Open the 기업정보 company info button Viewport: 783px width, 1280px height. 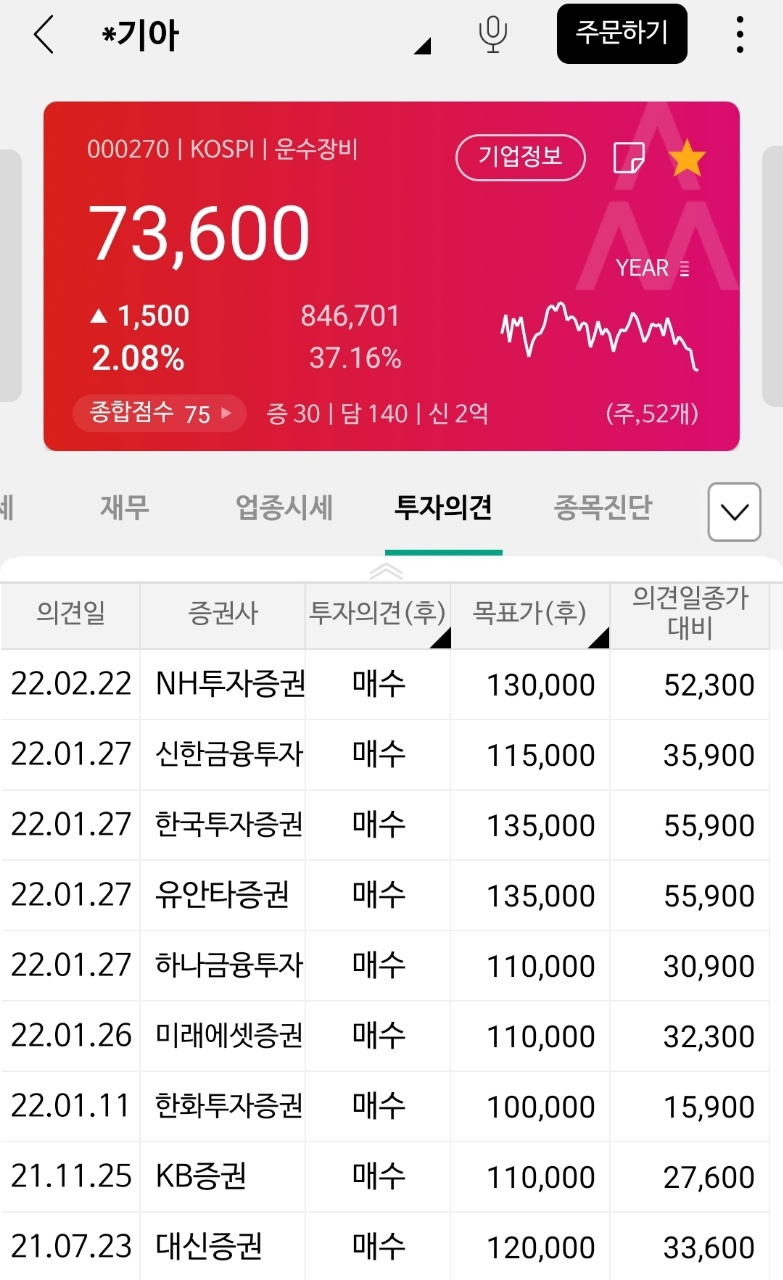(x=520, y=157)
